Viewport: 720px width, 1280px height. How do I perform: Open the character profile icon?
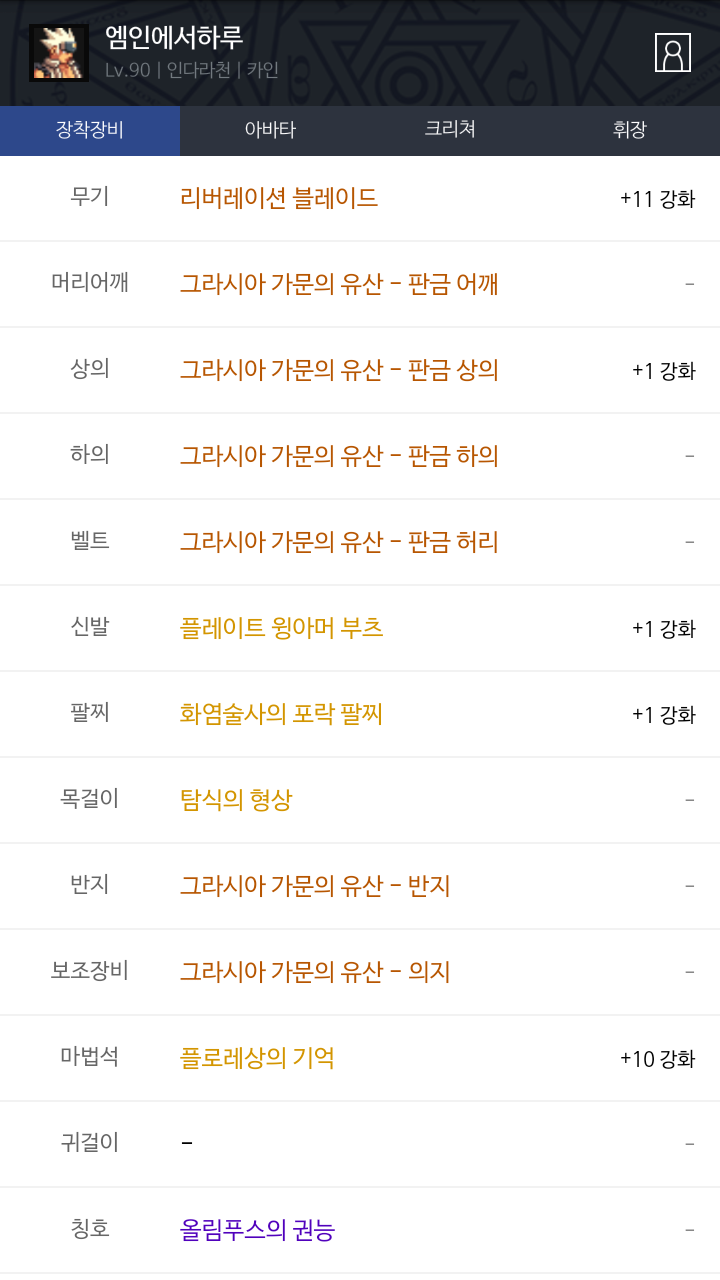pyautogui.click(x=672, y=52)
